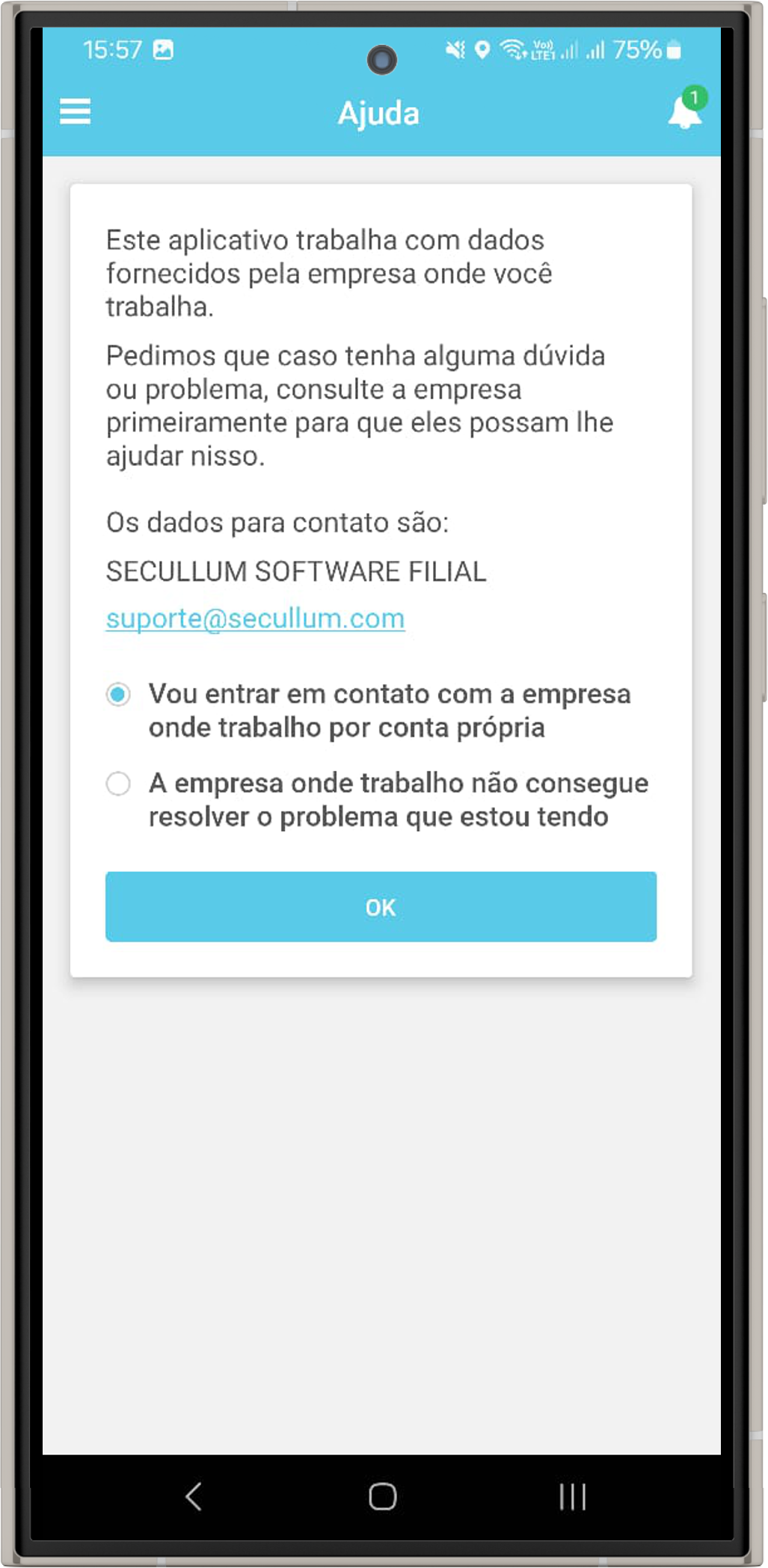This screenshot has height=1568, width=768.
Task: Select 'Vou entrar em contato com a empresa' option
Action: point(118,695)
